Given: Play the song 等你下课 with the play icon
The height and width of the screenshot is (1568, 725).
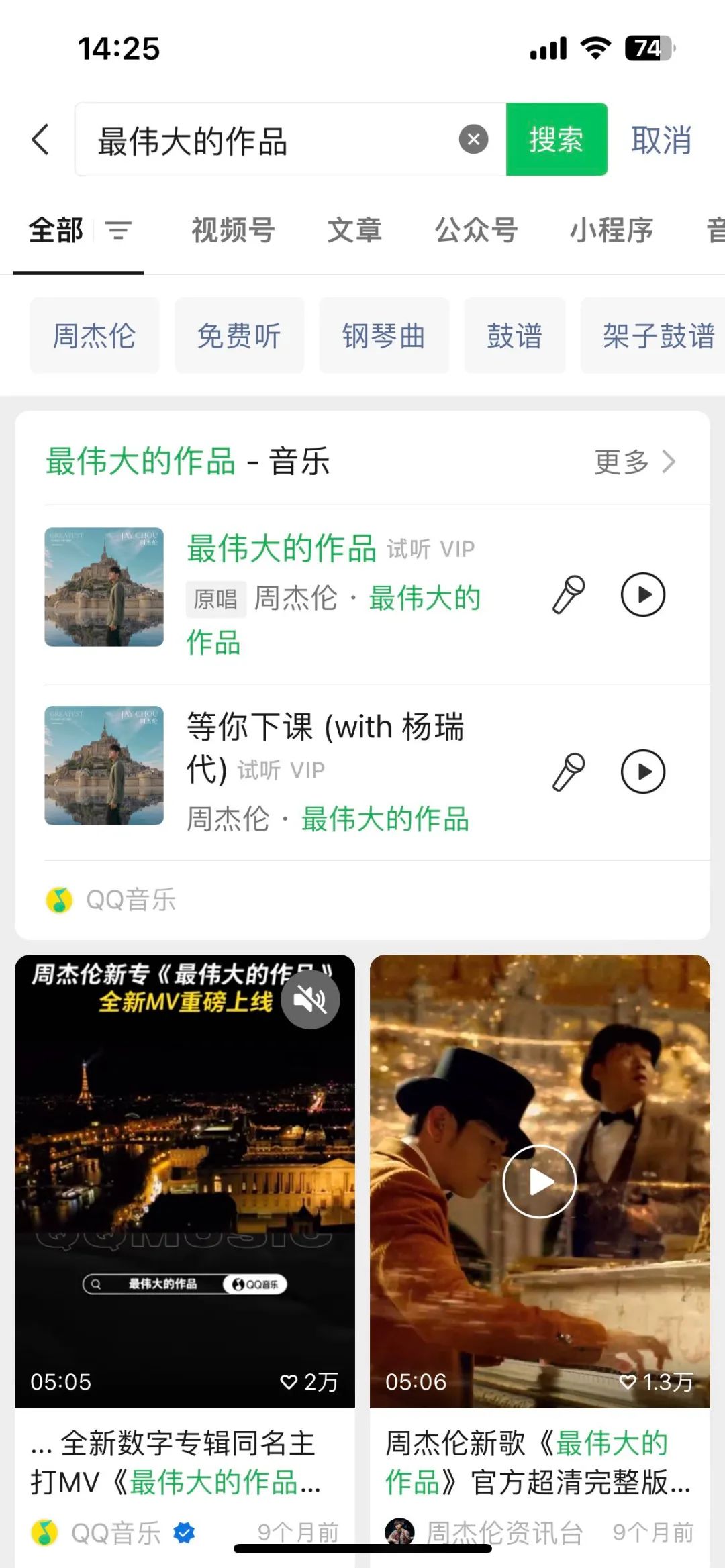Looking at the screenshot, I should pos(644,772).
